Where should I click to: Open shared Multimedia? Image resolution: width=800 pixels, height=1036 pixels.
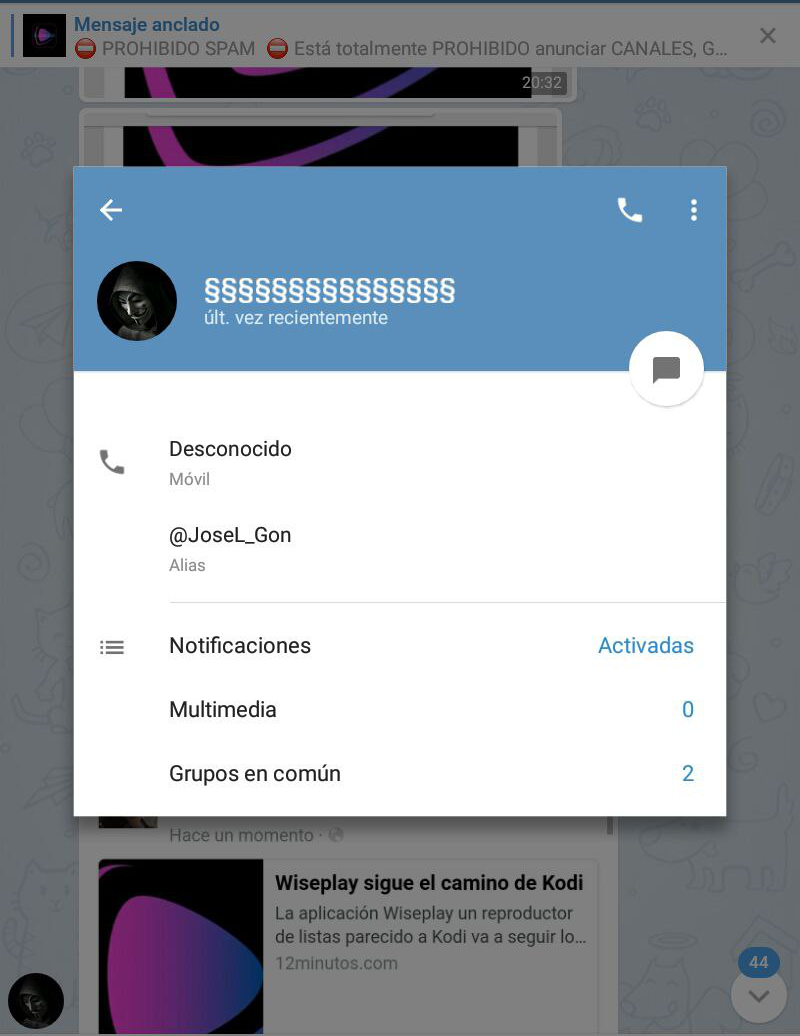(x=400, y=710)
